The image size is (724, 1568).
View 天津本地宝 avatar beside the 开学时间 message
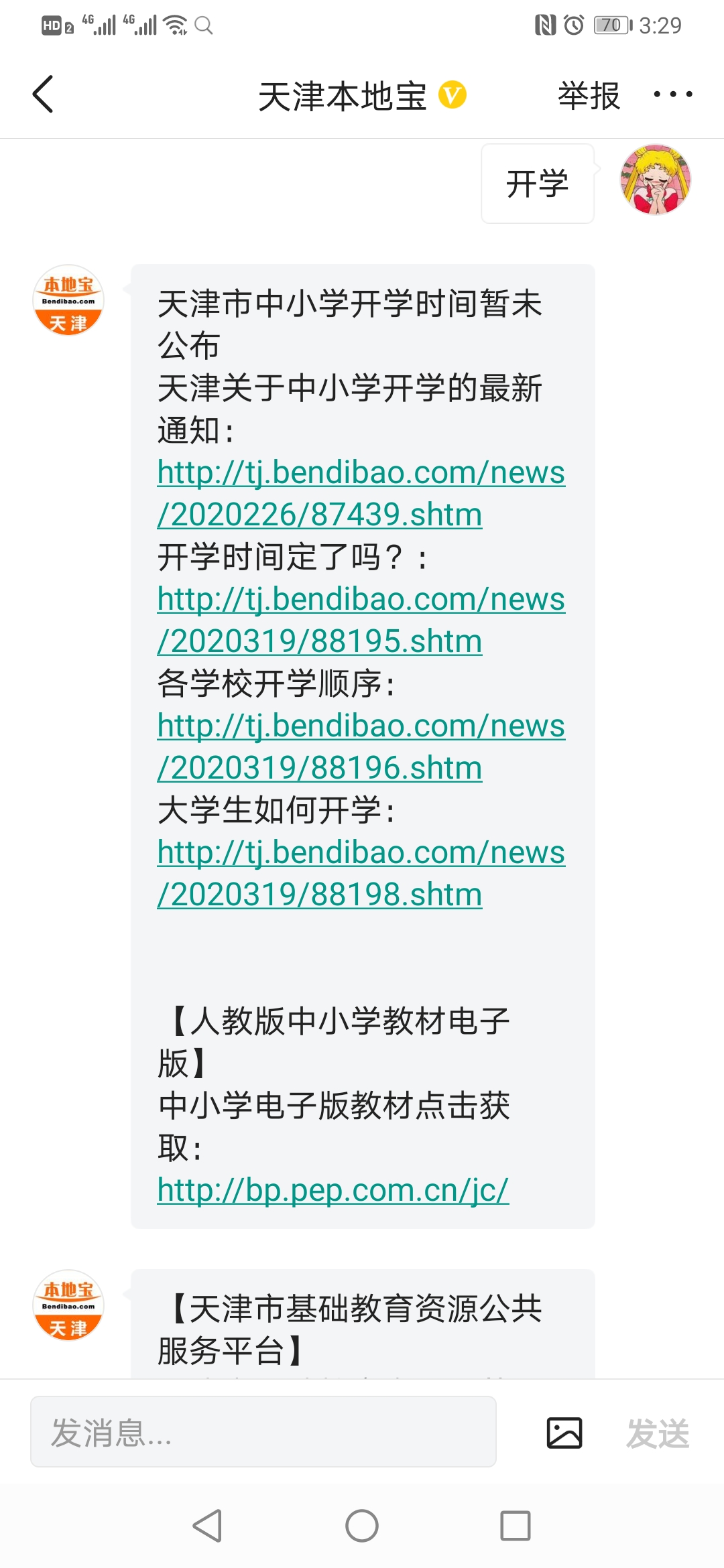[x=68, y=300]
